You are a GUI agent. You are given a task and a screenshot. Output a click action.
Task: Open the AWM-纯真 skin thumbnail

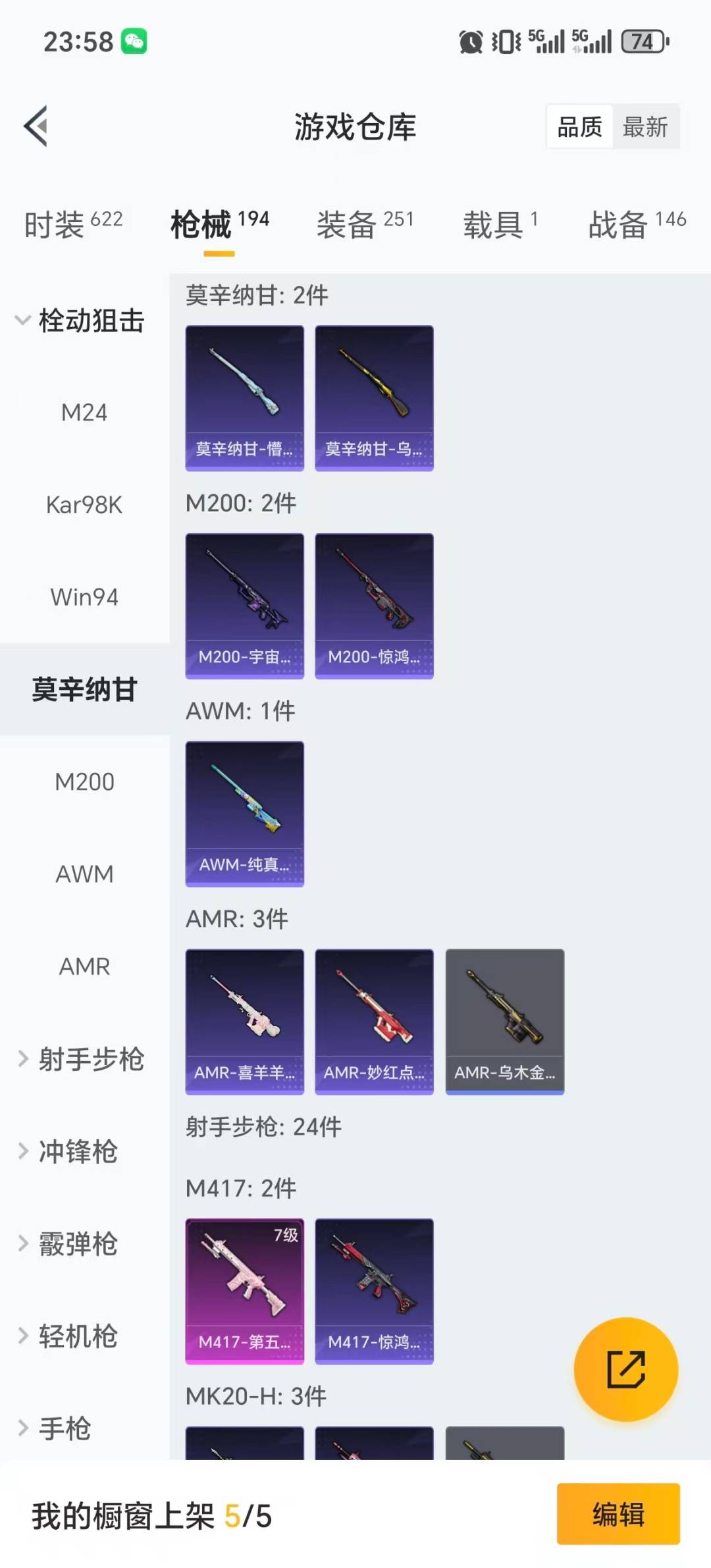[244, 813]
